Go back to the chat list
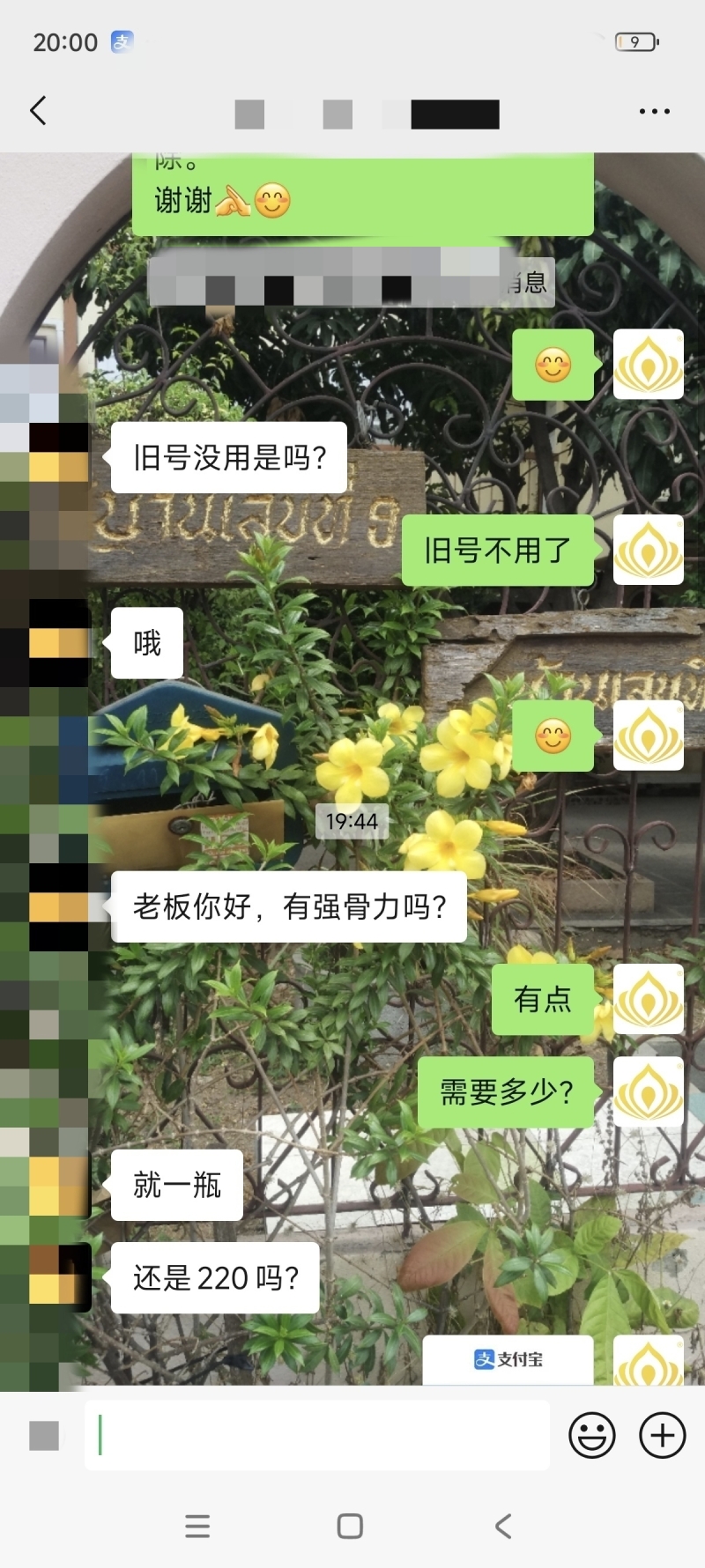The image size is (705, 1568). click(38, 111)
